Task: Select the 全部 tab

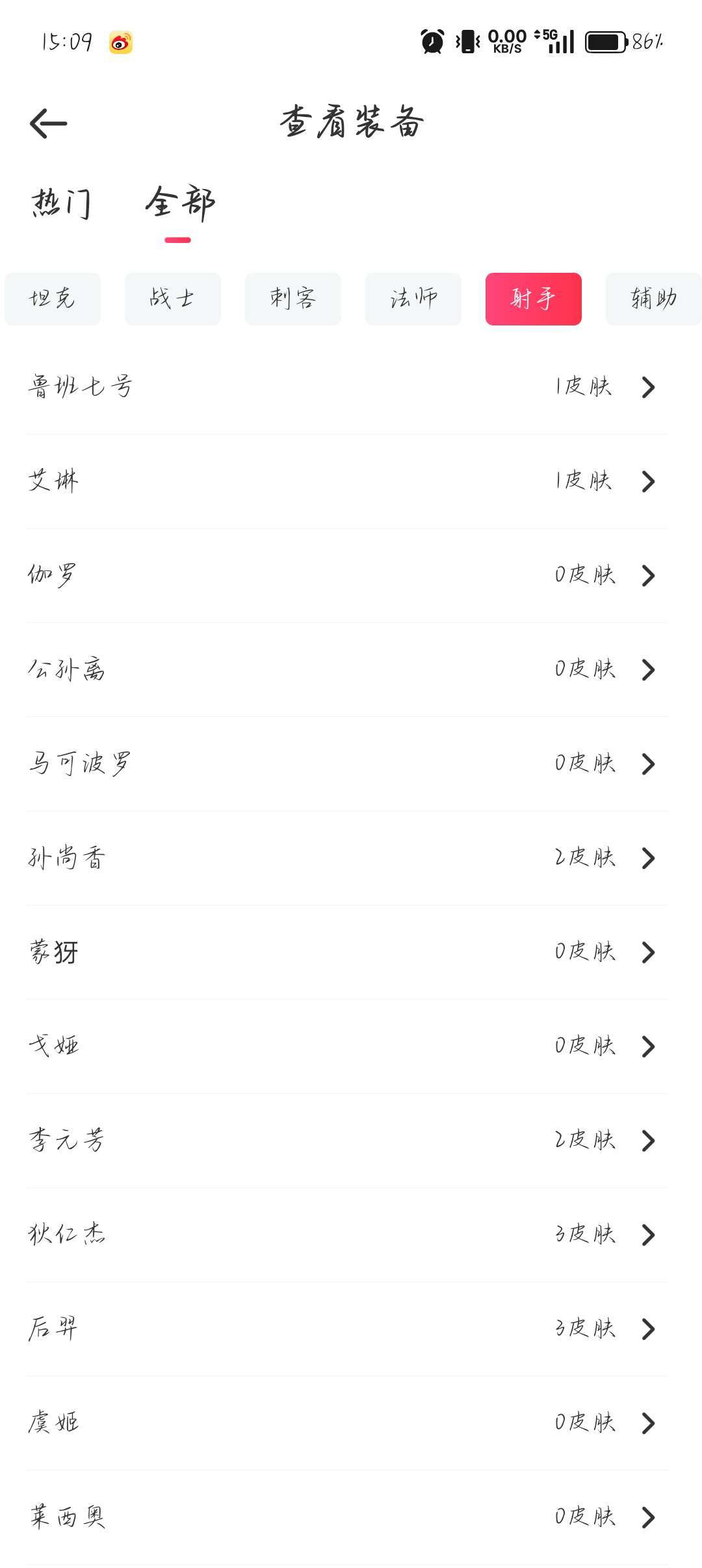Action: pos(179,204)
